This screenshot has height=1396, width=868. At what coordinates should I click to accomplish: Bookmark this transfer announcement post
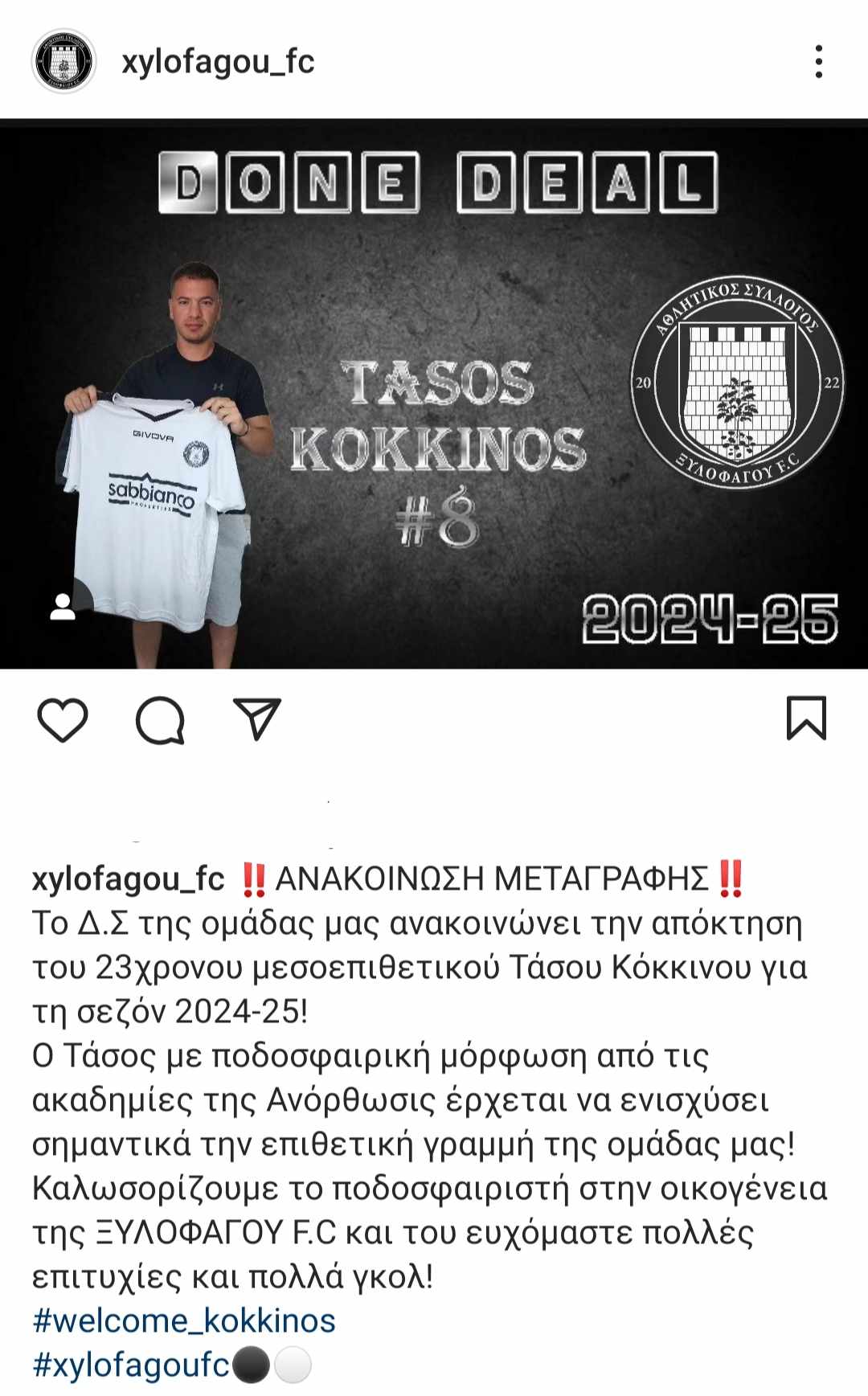[x=805, y=718]
